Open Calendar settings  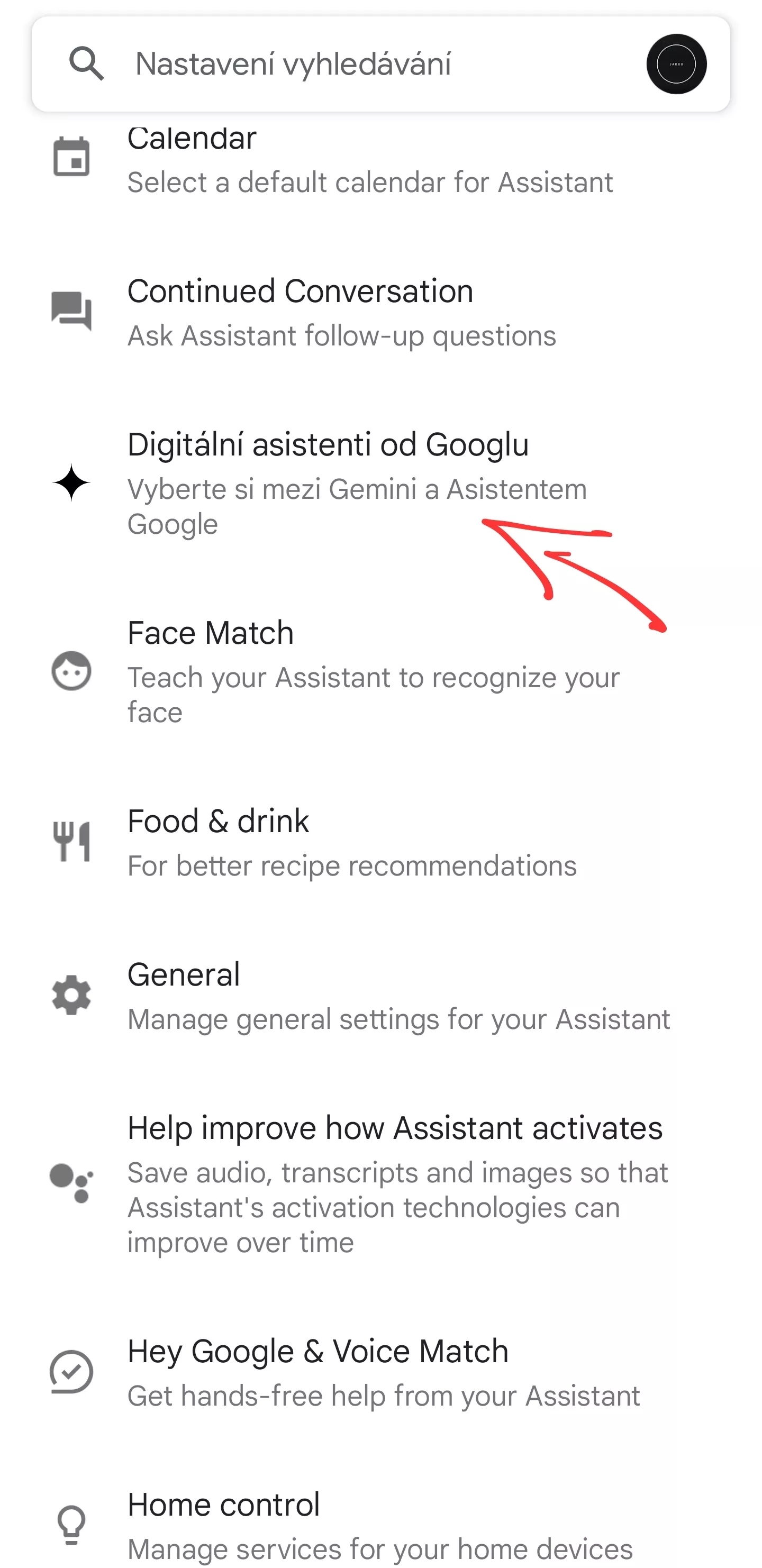pos(380,161)
